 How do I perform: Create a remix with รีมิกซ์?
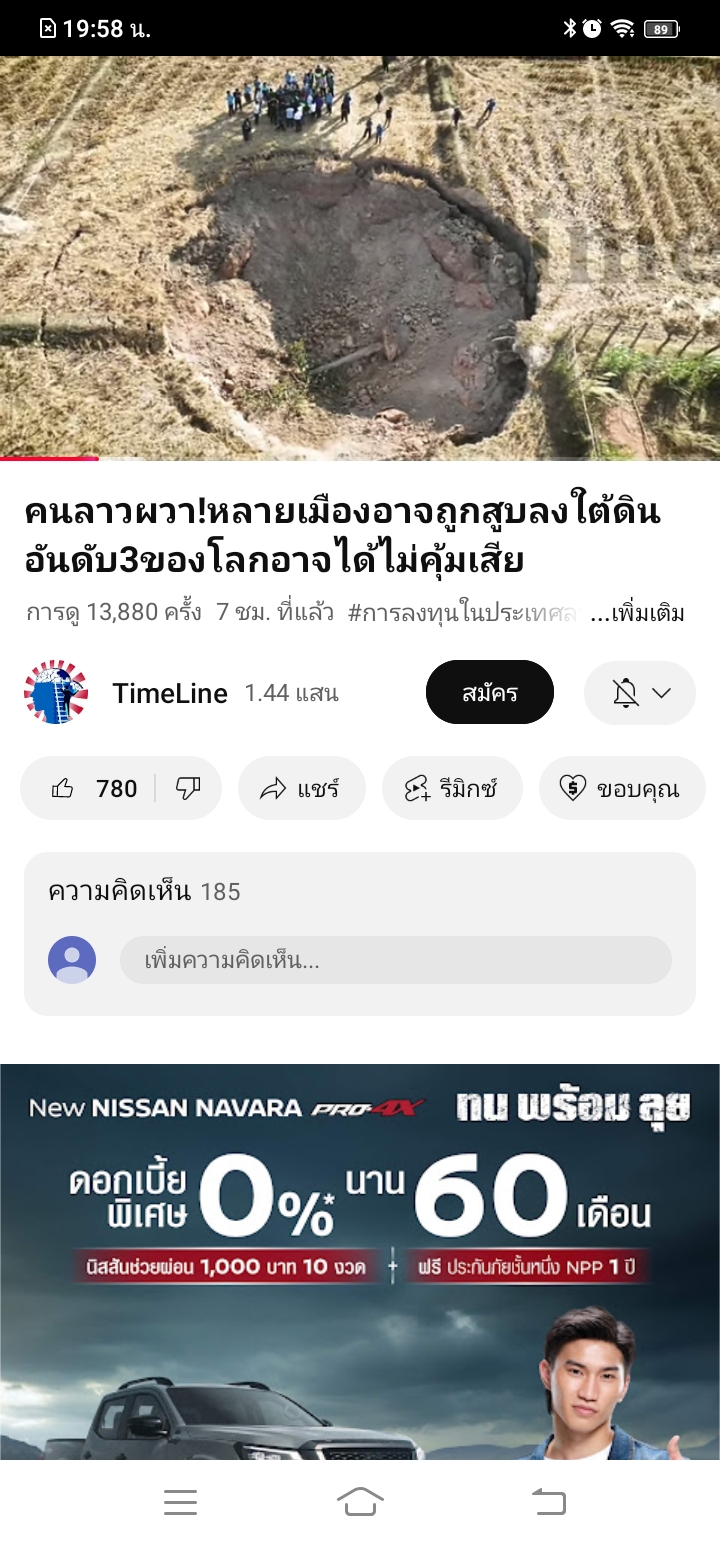click(x=452, y=788)
